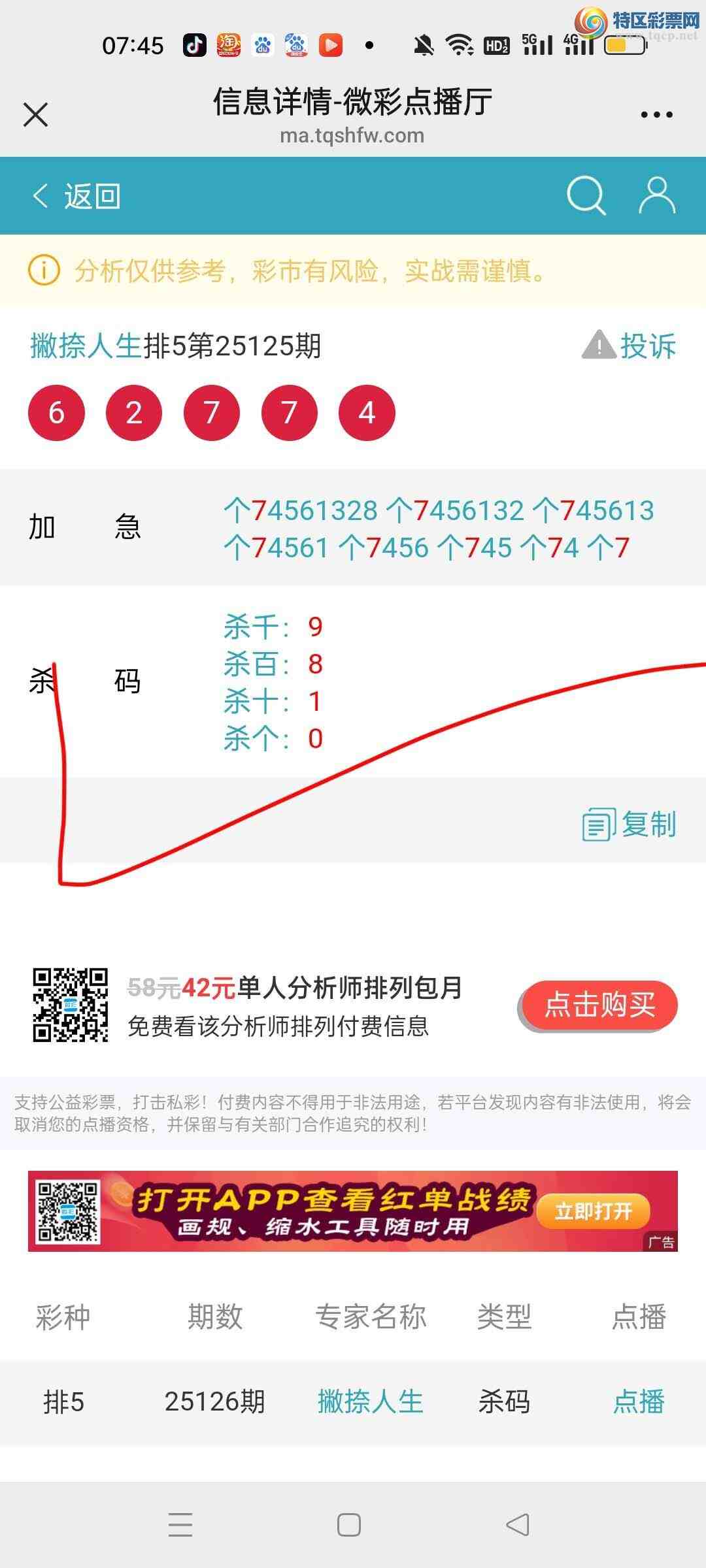The width and height of the screenshot is (706, 1568).
Task: Open the app banner via 立即打开
Action: 593,1211
